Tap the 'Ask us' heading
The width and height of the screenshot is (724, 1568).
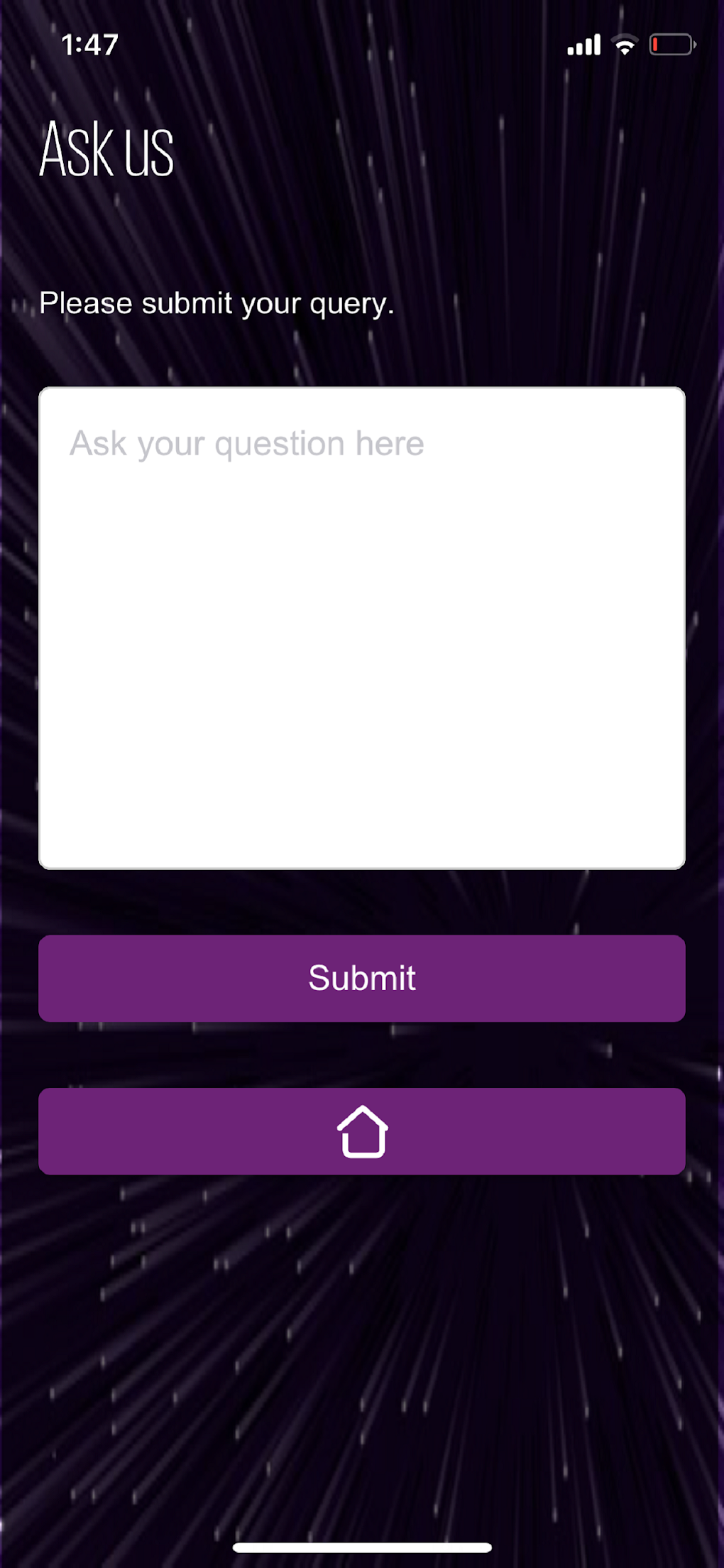click(106, 149)
